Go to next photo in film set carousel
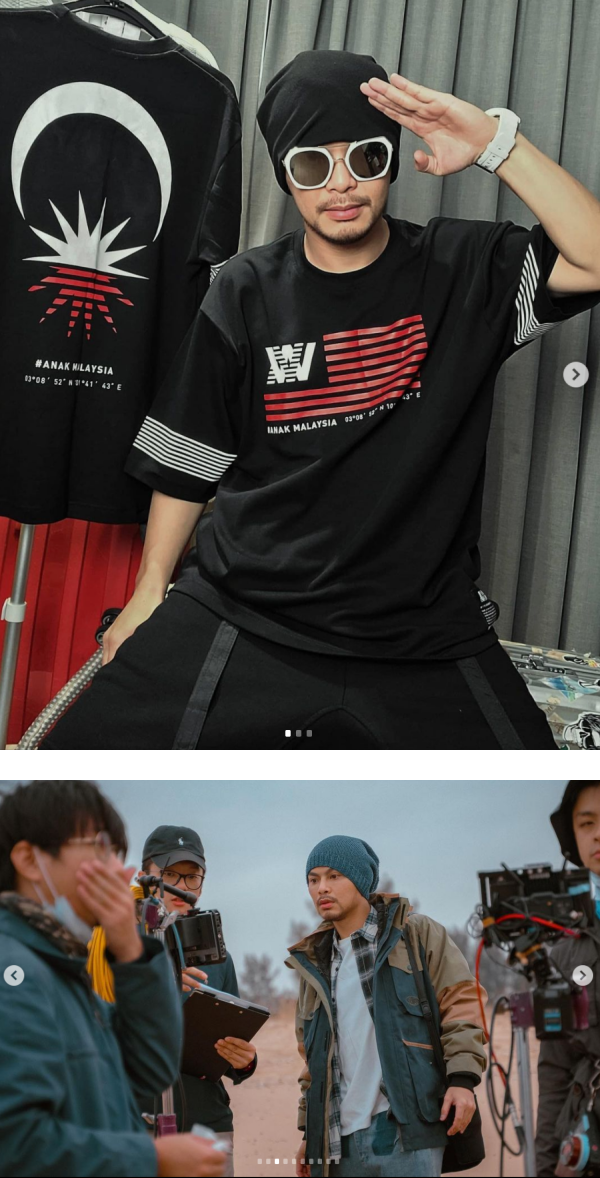The height and width of the screenshot is (1178, 600). point(582,975)
